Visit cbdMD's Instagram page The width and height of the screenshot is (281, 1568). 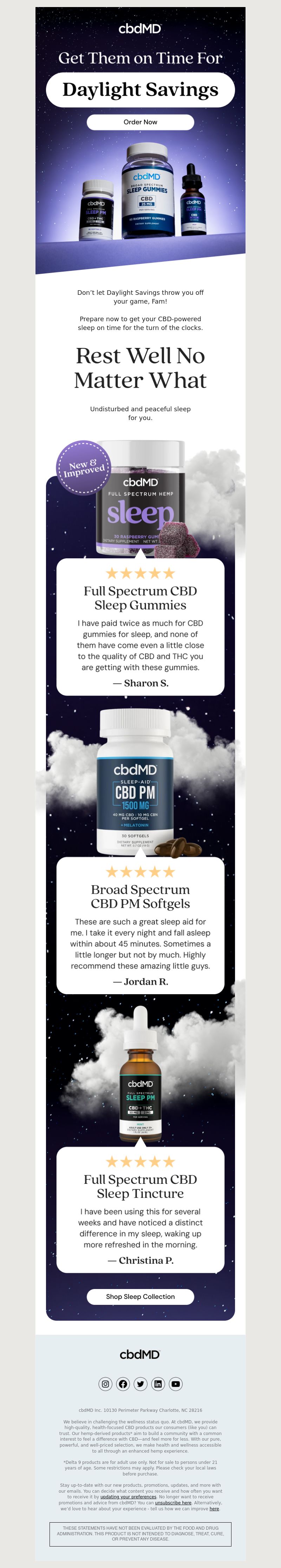(105, 1384)
